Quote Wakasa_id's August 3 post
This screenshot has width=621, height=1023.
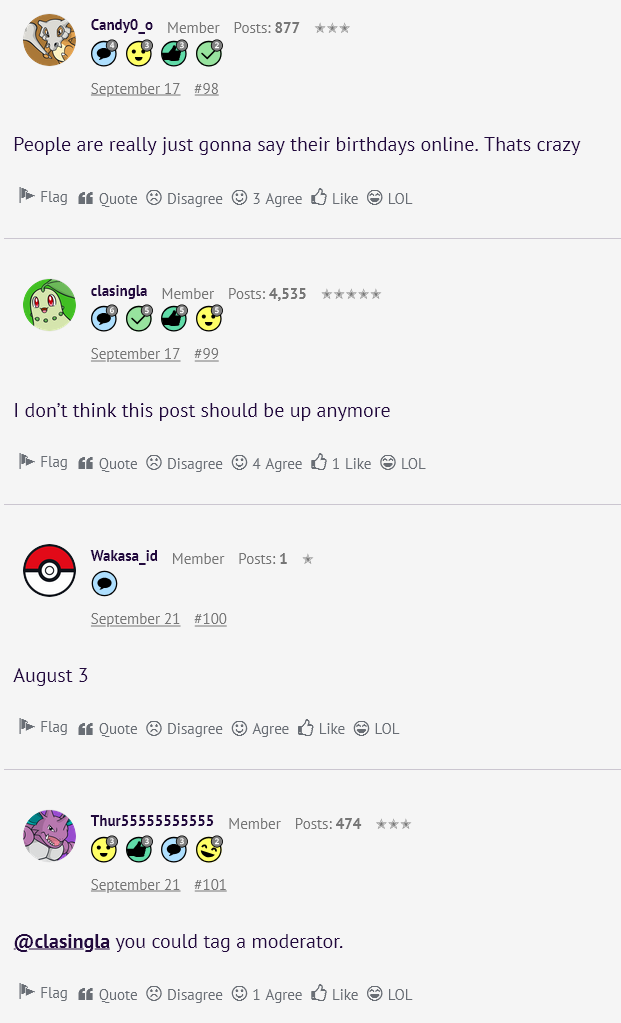[108, 728]
